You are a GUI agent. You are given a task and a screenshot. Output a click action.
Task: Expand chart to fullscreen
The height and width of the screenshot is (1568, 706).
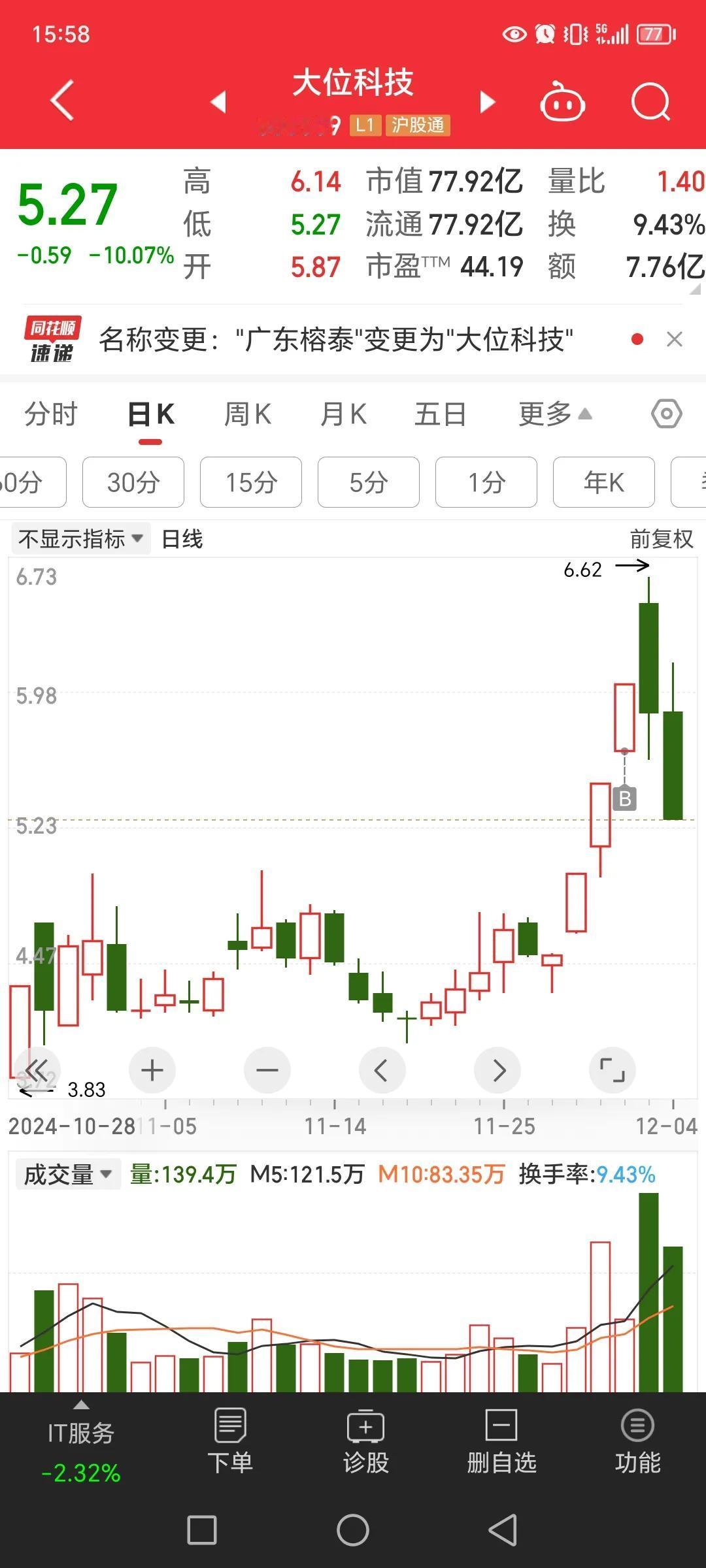coord(612,1070)
